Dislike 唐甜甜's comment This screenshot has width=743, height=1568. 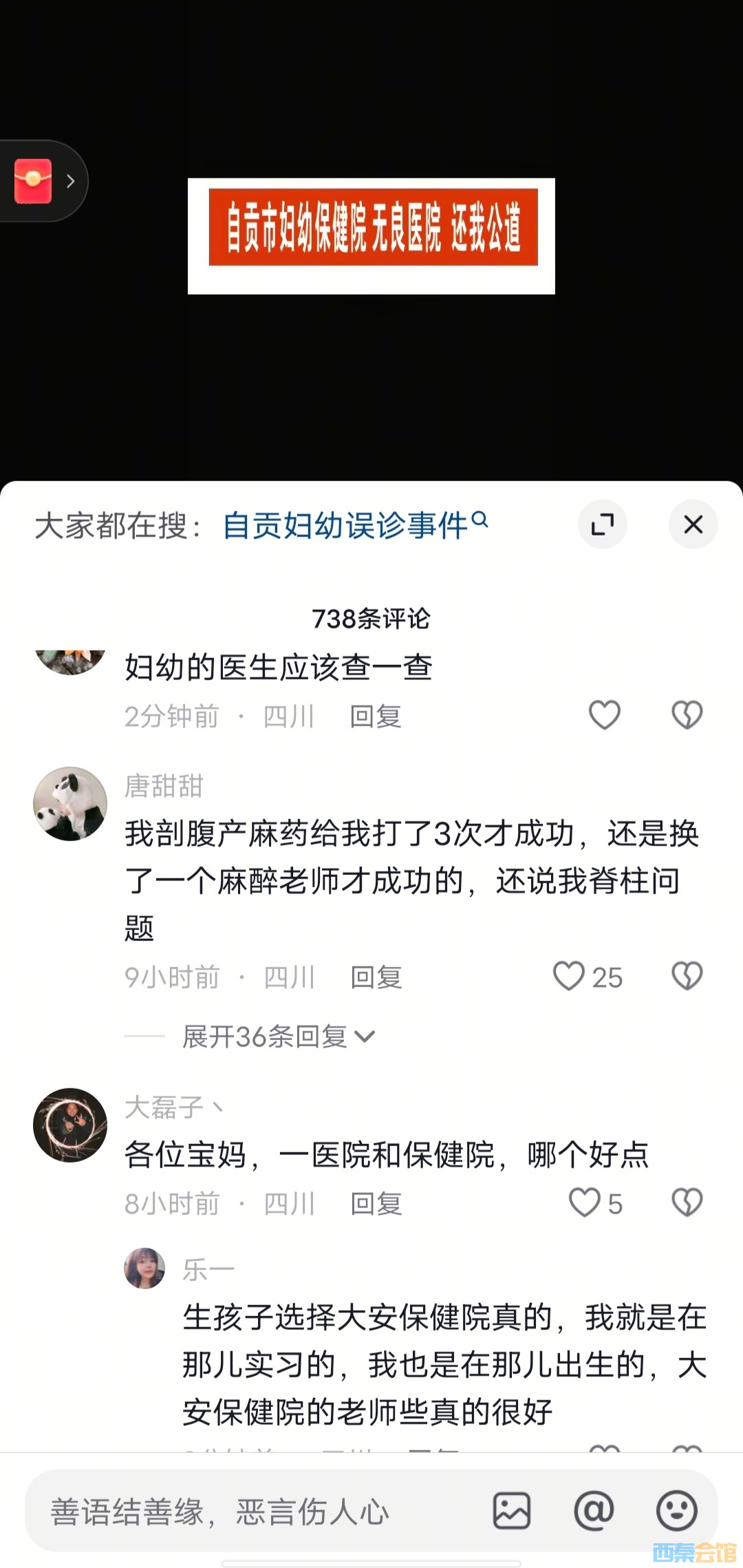[x=687, y=976]
